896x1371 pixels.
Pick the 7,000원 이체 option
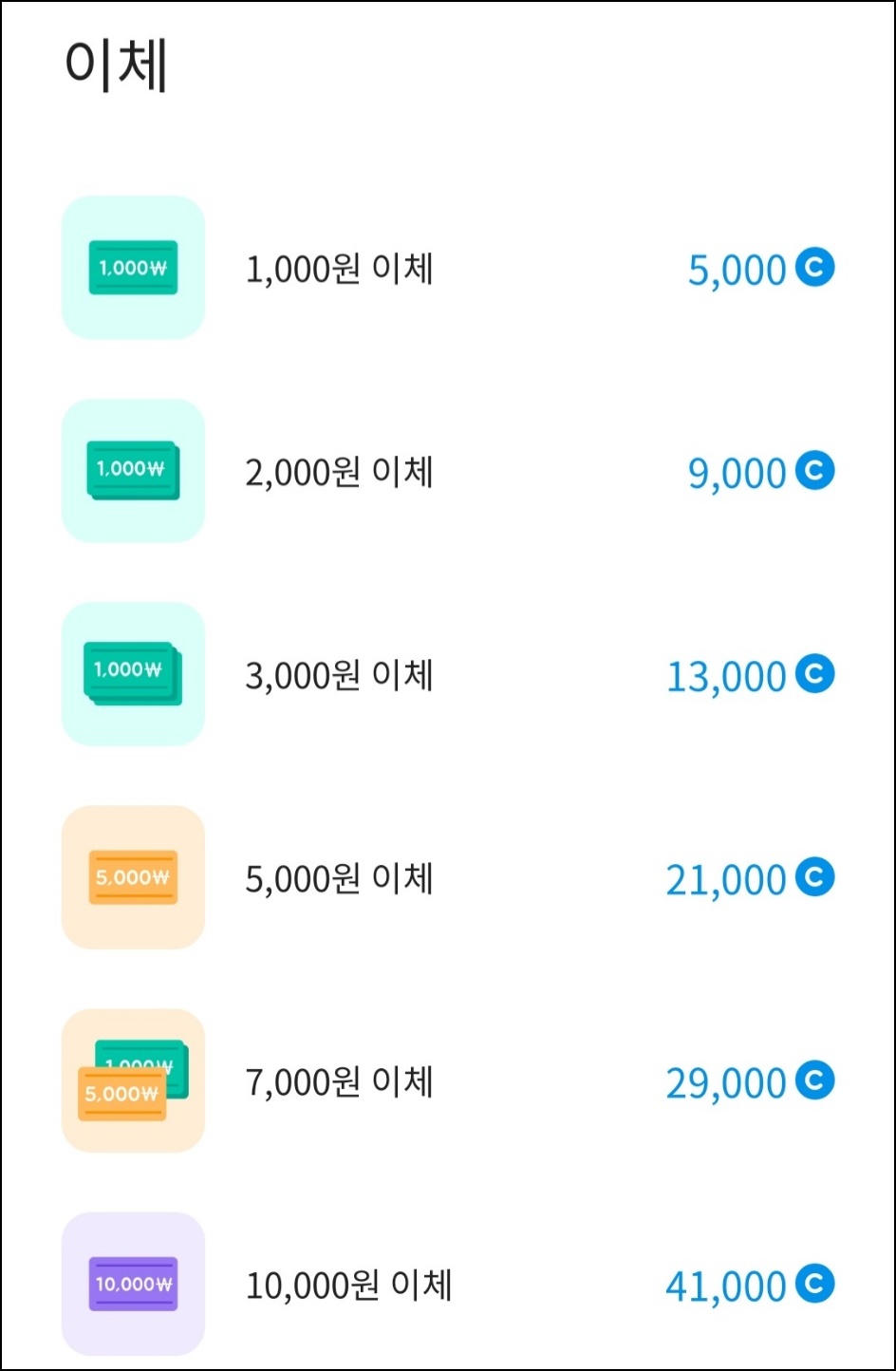(339, 1081)
